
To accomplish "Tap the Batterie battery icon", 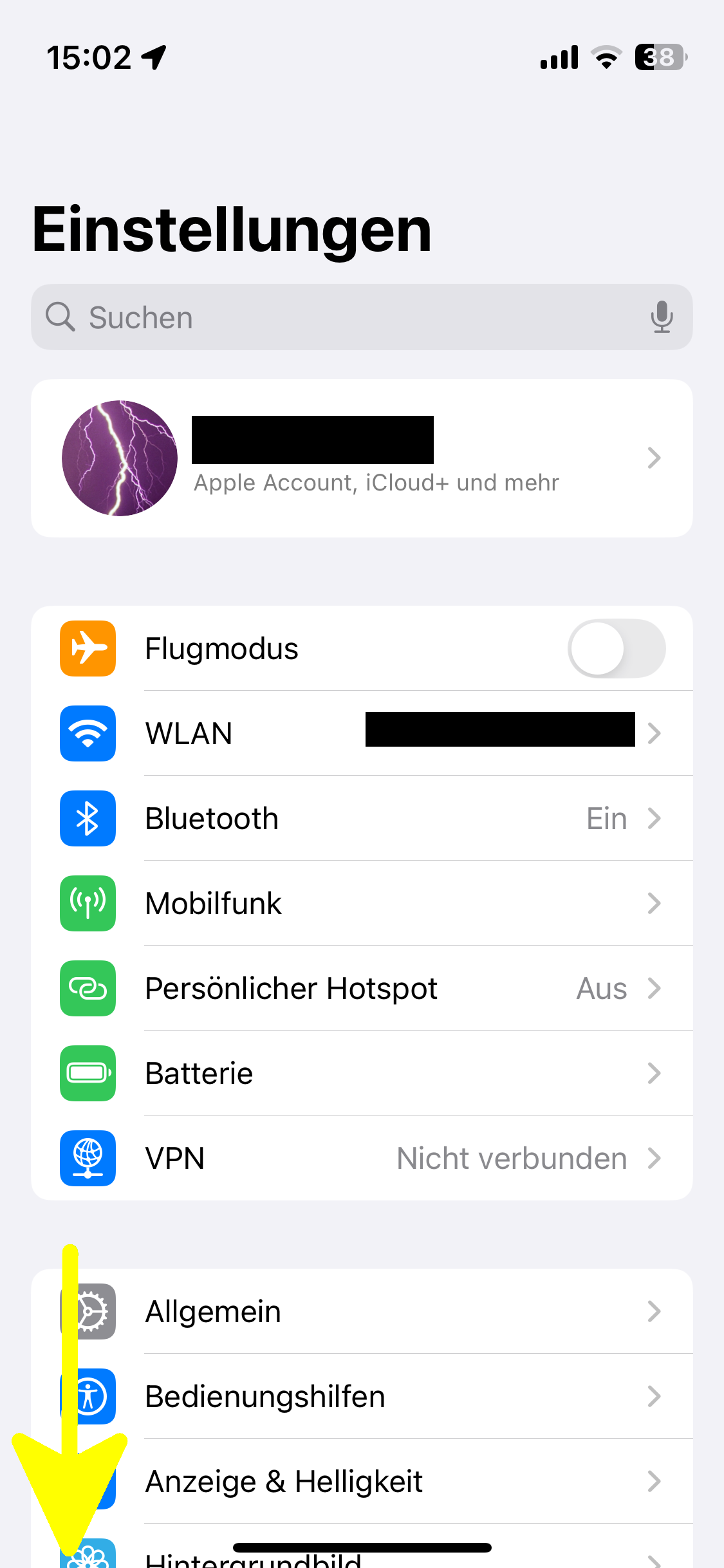I will point(88,1073).
